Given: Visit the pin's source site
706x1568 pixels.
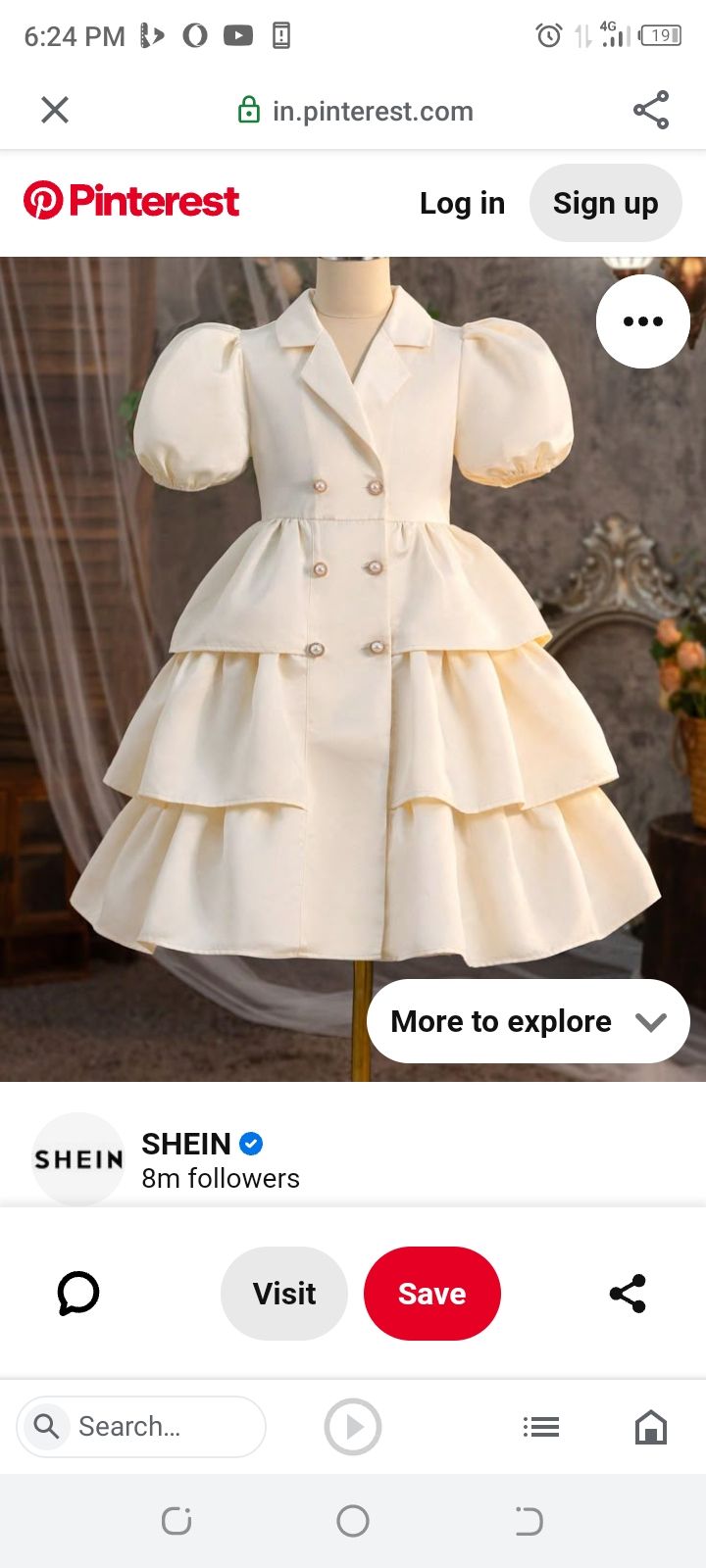Looking at the screenshot, I should pyautogui.click(x=284, y=1294).
